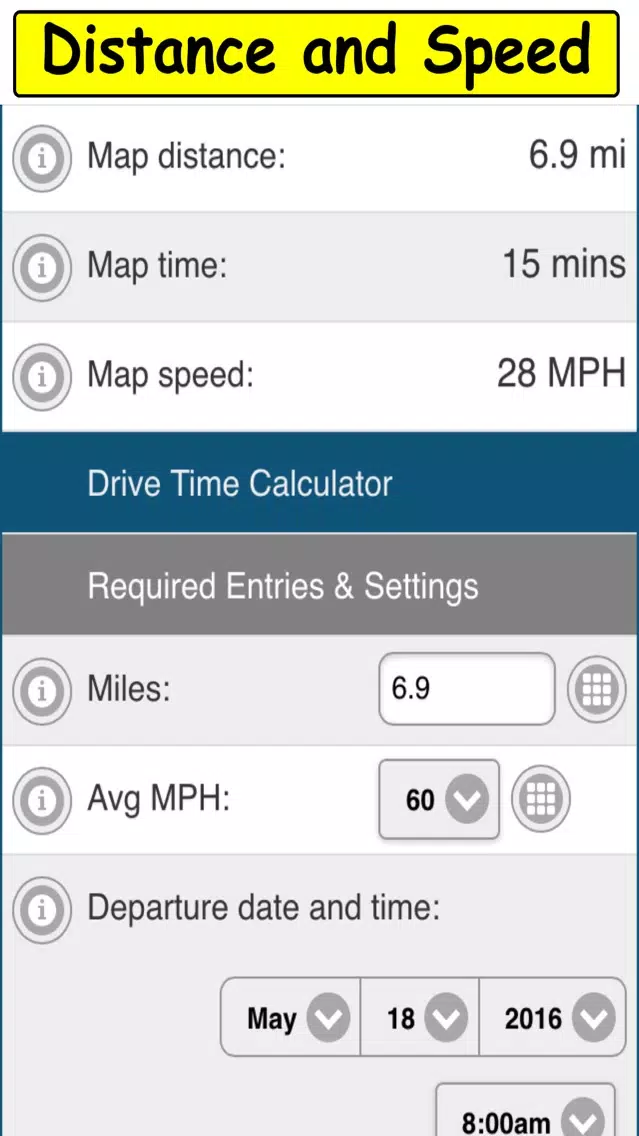The image size is (639, 1136).
Task: View info for Avg MPH
Action: pos(42,801)
